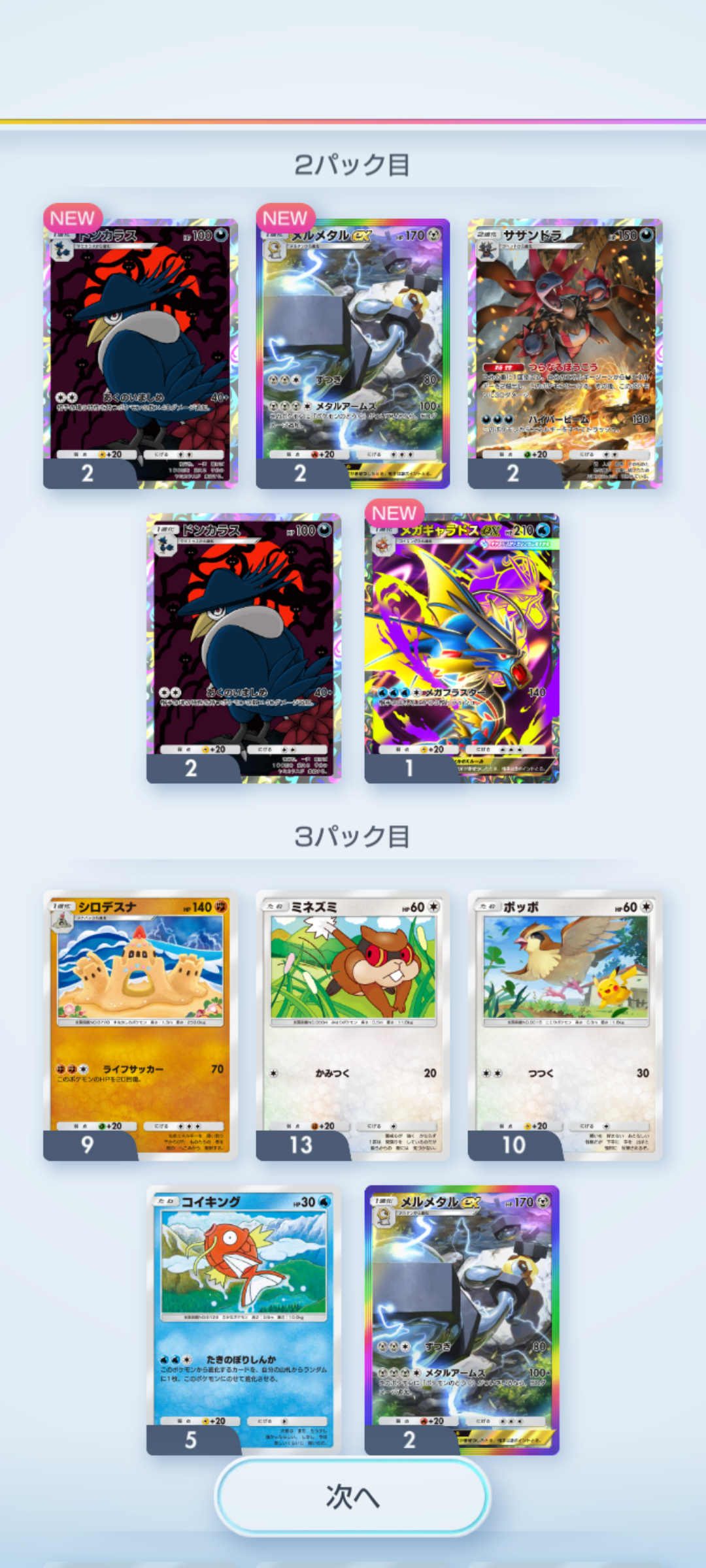Open the コイキング card
The image size is (706, 1568).
coord(243,1320)
